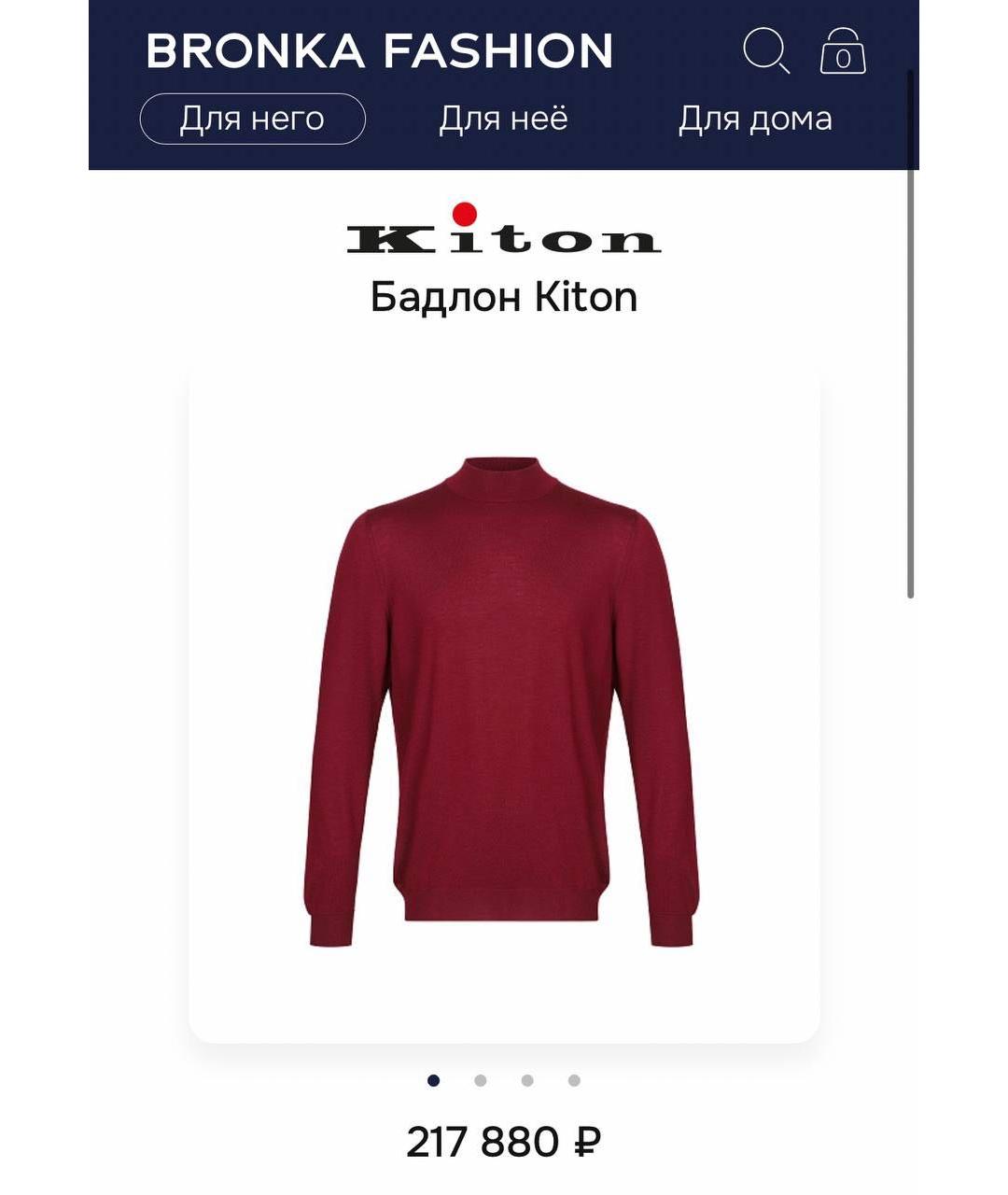This screenshot has height=1195, width=1008.
Task: Jump to the last carousel dot
Action: click(572, 1080)
